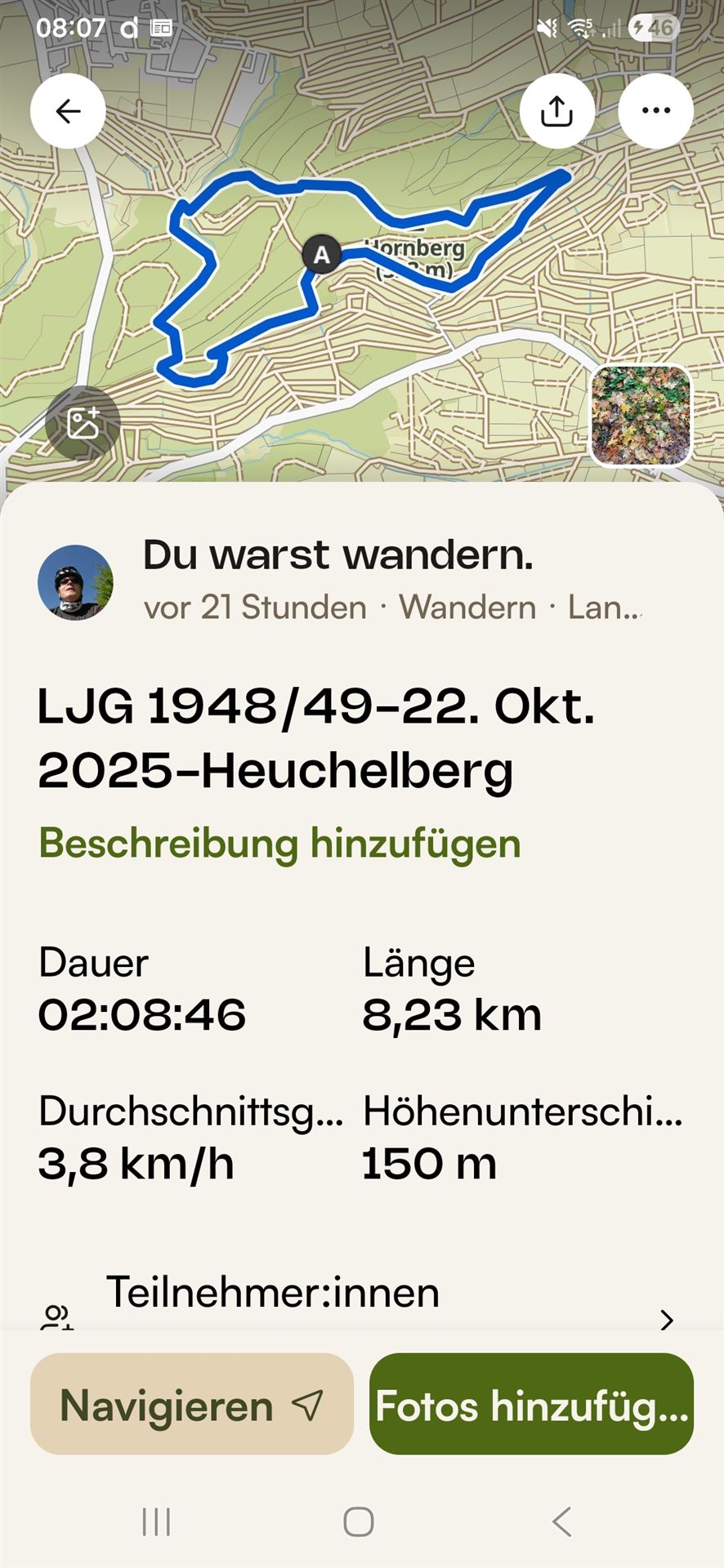Go to the system home screen
Screen dimensions: 724x1568
[x=359, y=1521]
